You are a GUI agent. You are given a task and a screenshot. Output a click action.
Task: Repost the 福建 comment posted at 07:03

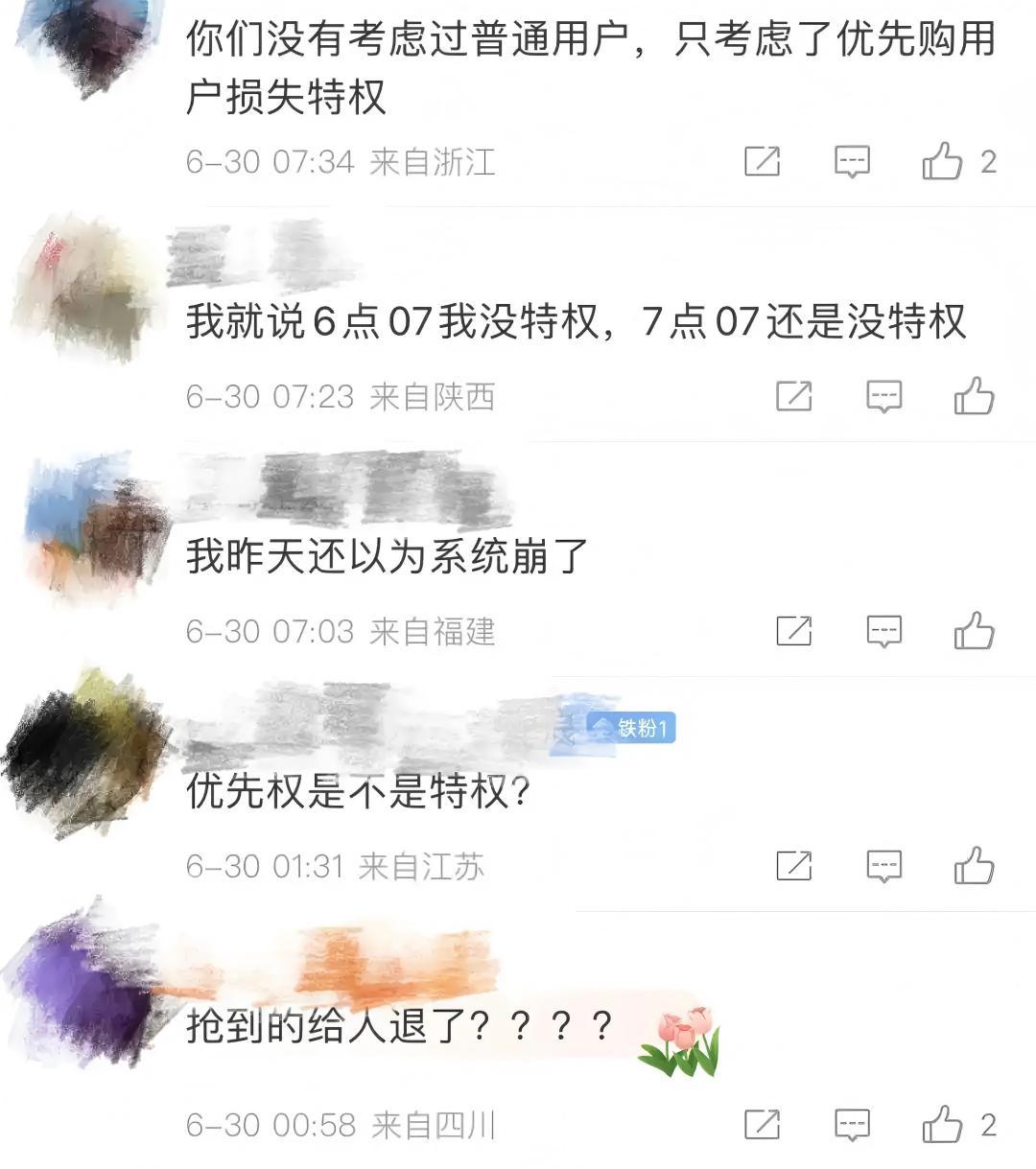793,630
